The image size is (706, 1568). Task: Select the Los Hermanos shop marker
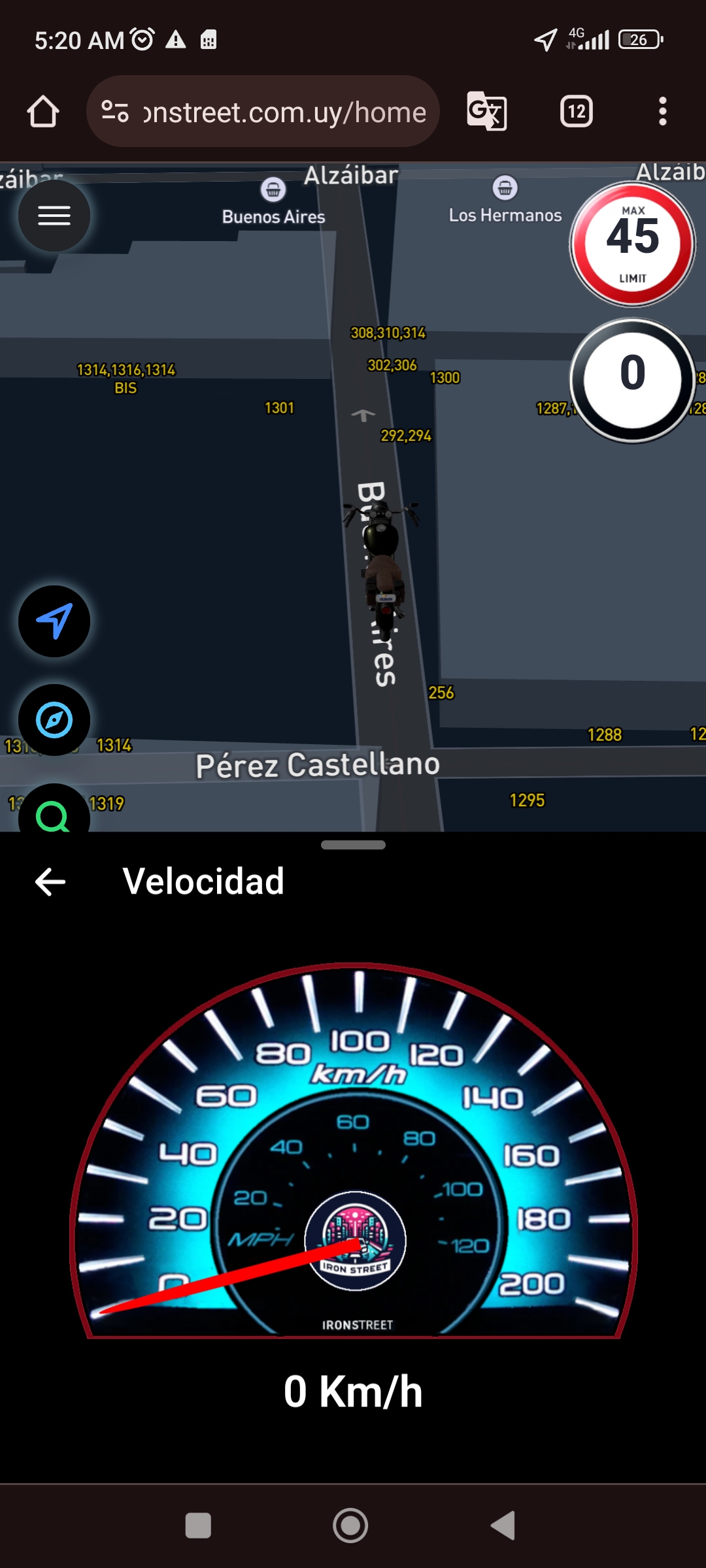[505, 188]
